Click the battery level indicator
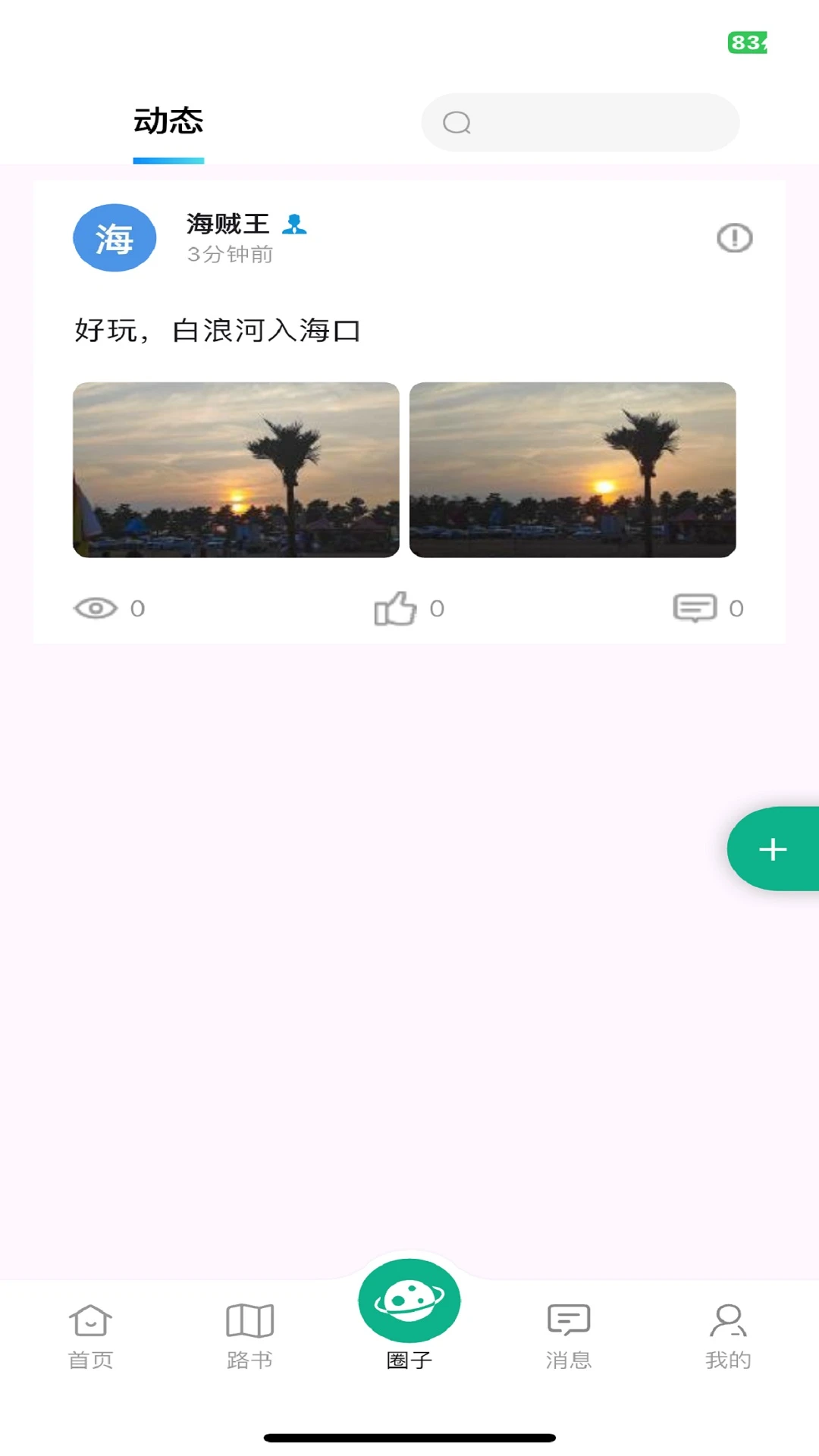Viewport: 819px width, 1456px height. (x=748, y=42)
